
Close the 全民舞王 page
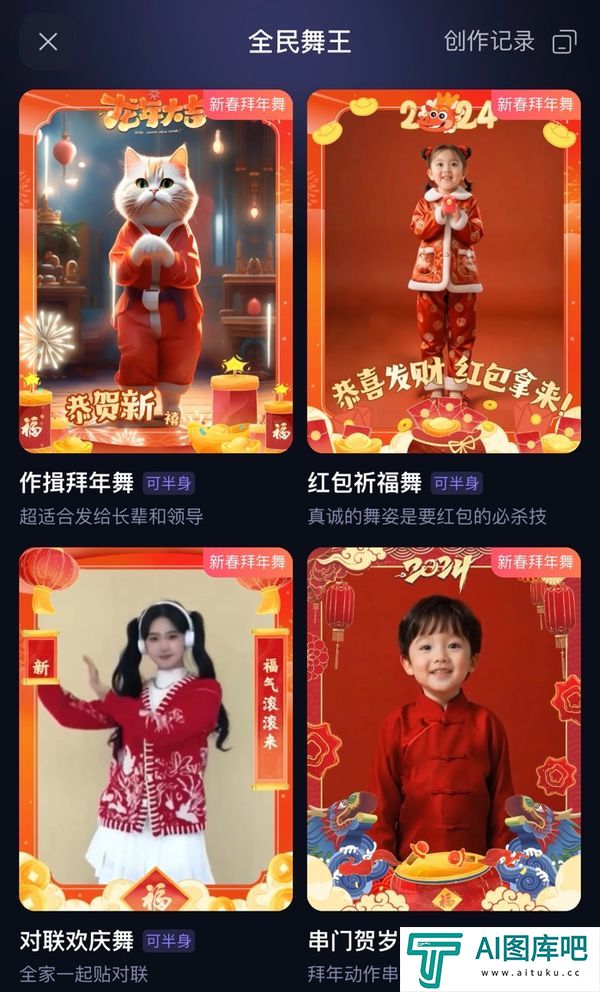coord(48,42)
